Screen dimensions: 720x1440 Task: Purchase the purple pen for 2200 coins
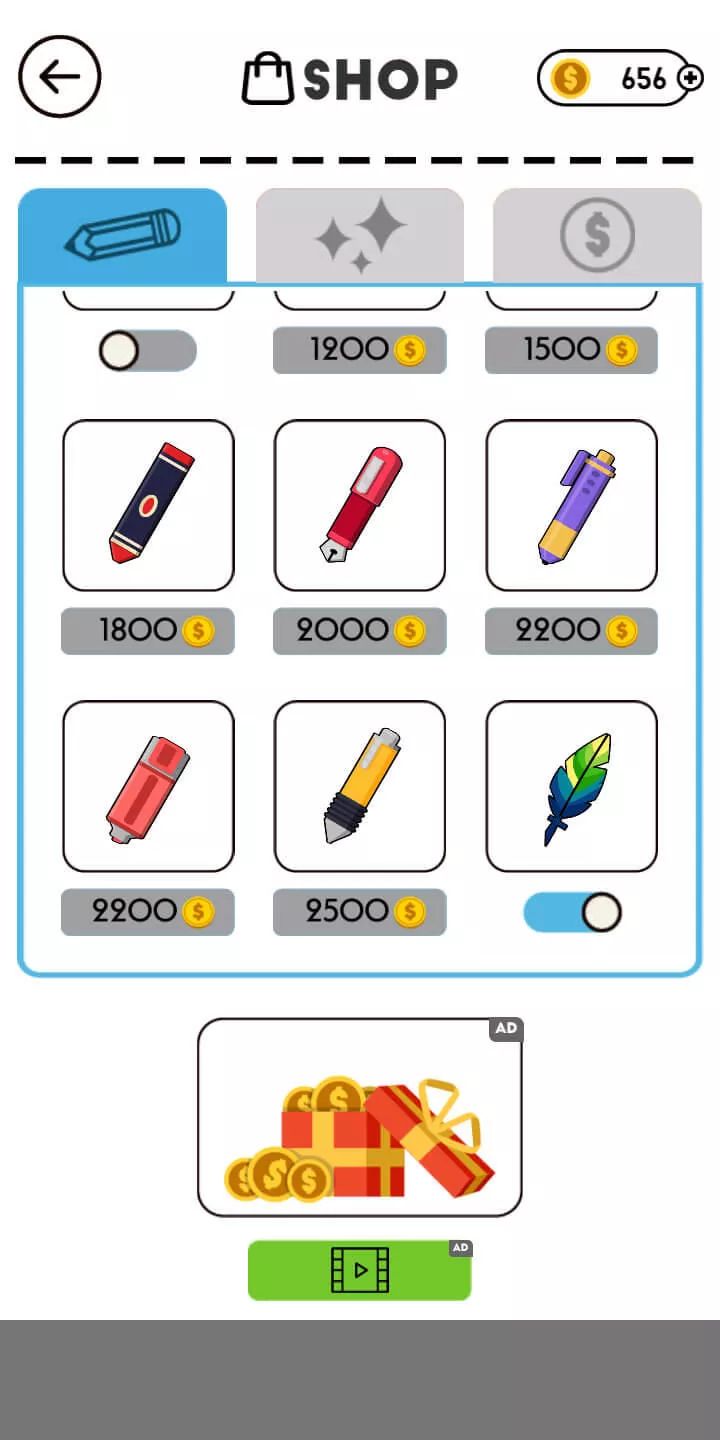[x=572, y=631]
